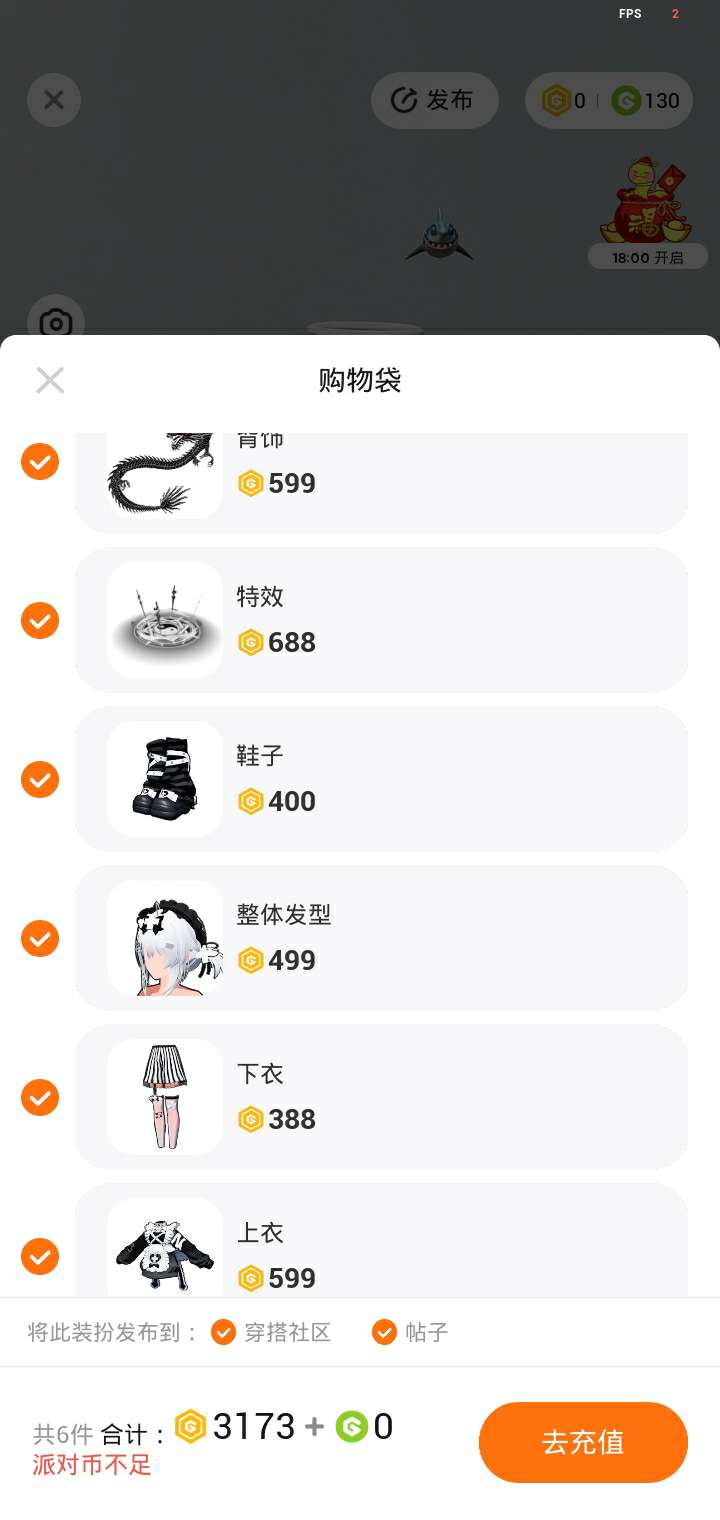Screen dimensions: 720x1520
Task: Close the shopping bag panel
Action: (x=50, y=380)
